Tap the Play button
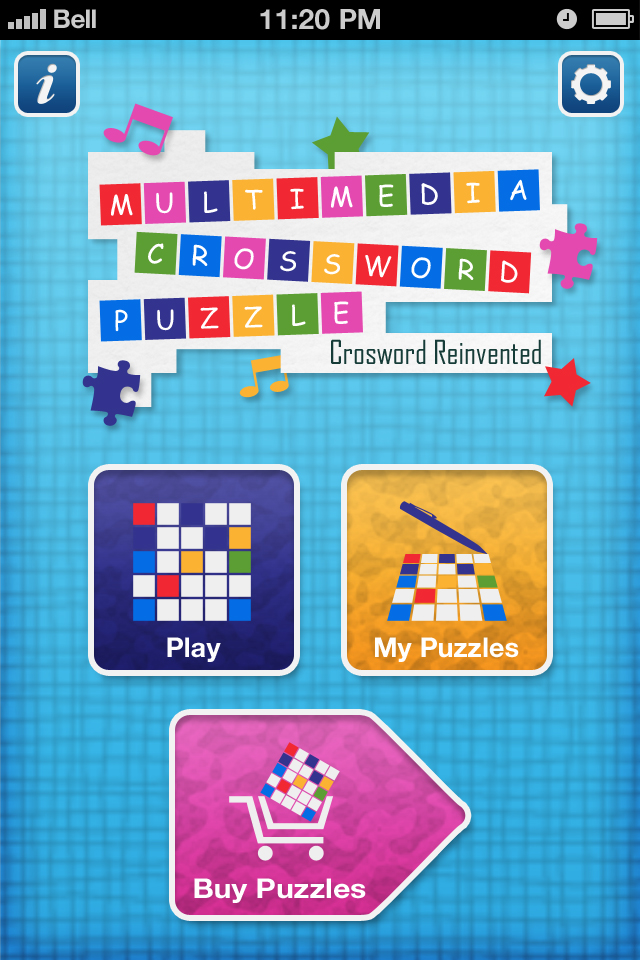Viewport: 640px width, 960px height. point(194,570)
